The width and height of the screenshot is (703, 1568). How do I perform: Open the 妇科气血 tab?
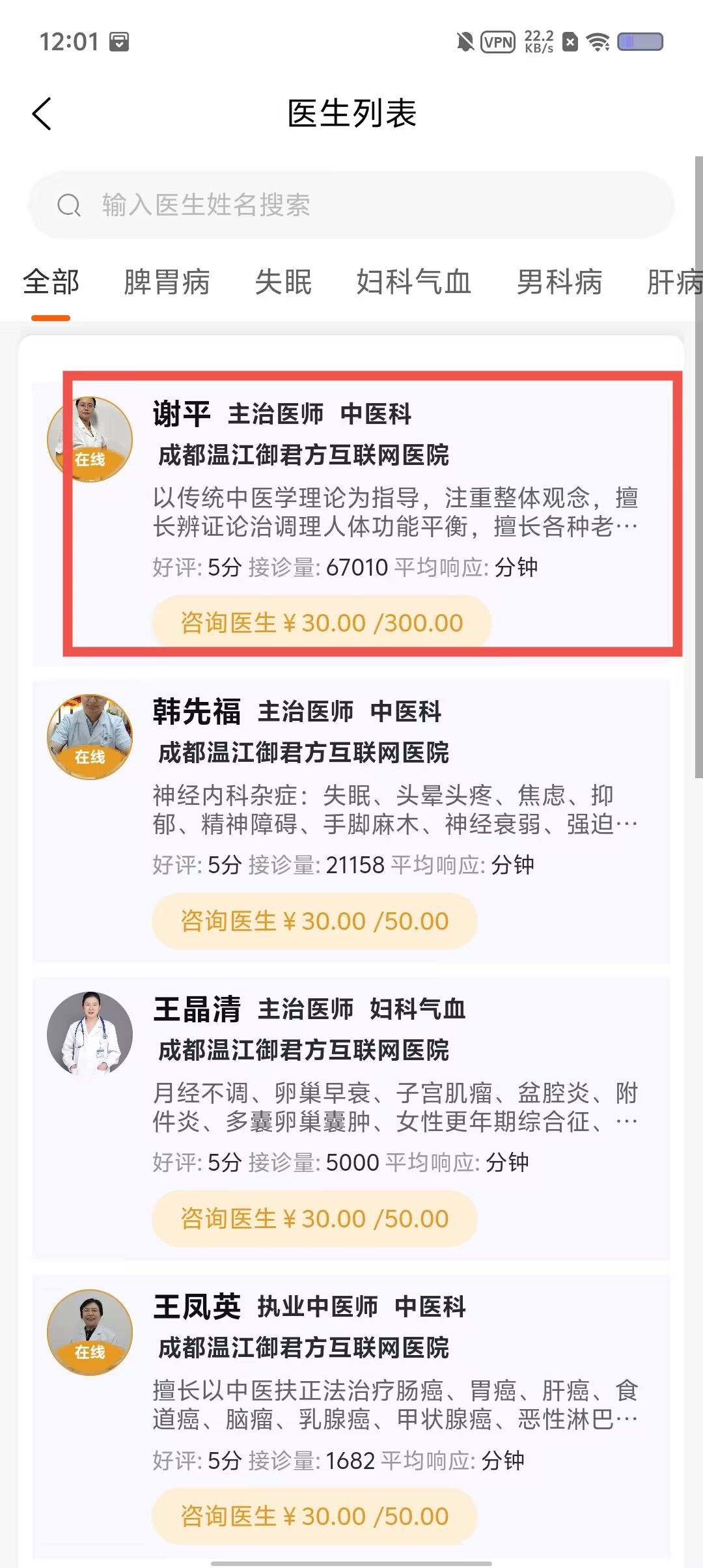point(413,282)
